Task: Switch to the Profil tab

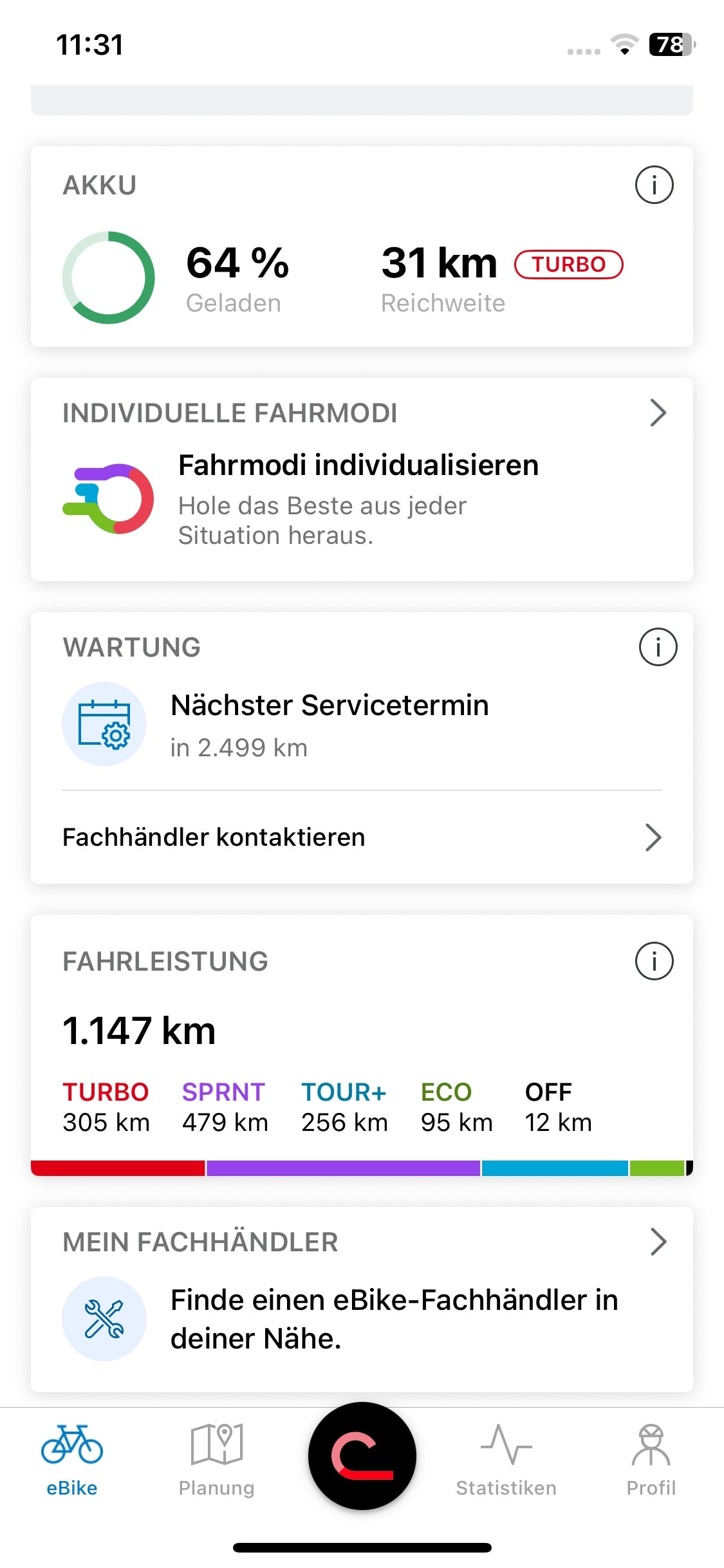Action: pos(651,1460)
